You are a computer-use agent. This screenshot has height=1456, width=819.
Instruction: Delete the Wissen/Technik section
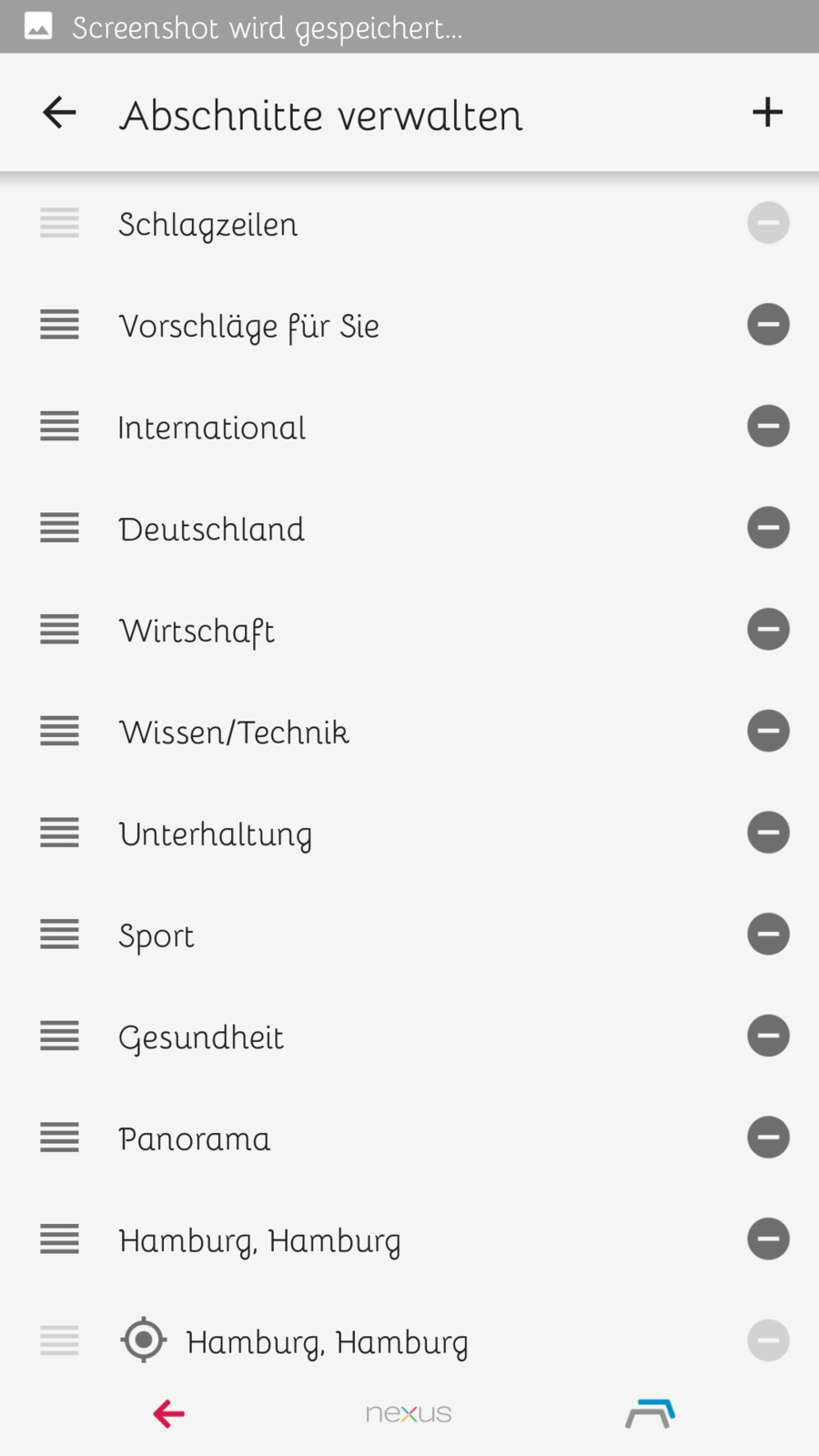768,731
